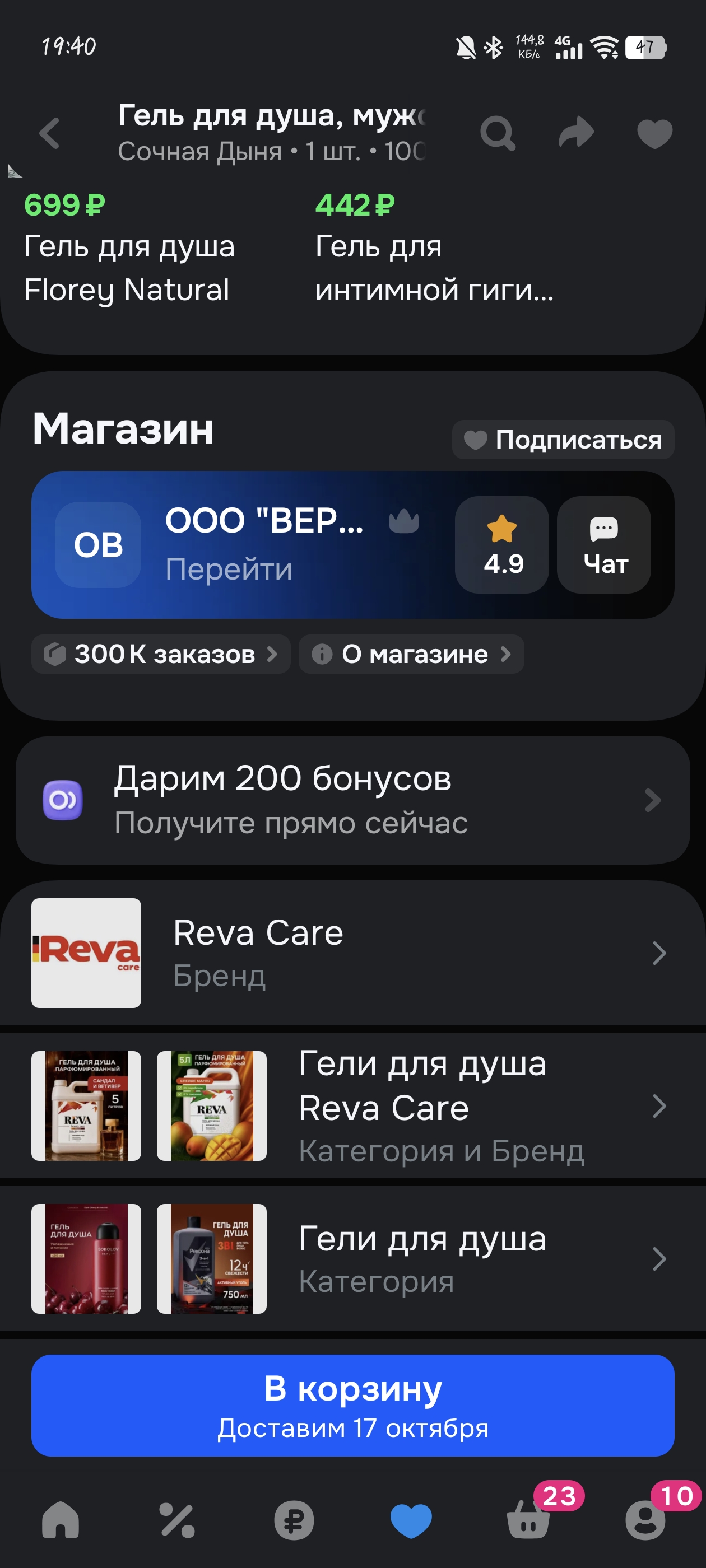This screenshot has width=706, height=1568.
Task: Open your profile with 10 notifications
Action: click(644, 1522)
